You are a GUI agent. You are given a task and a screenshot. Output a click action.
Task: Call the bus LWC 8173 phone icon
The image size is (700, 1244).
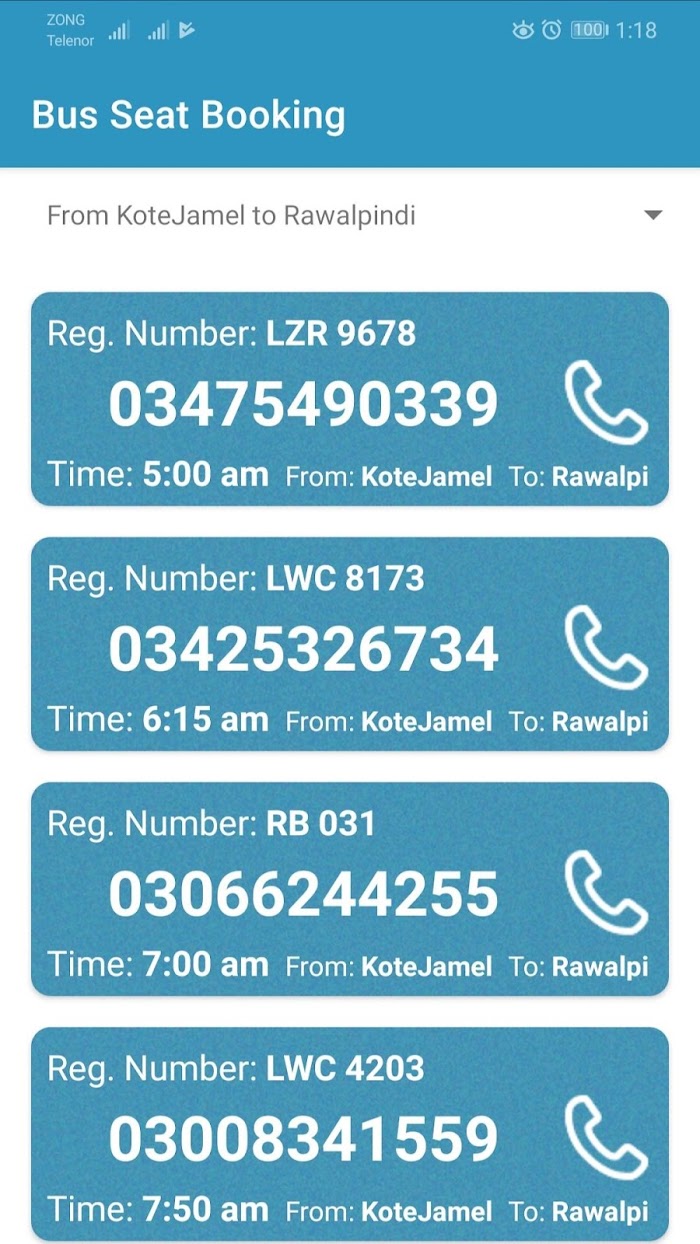[607, 649]
